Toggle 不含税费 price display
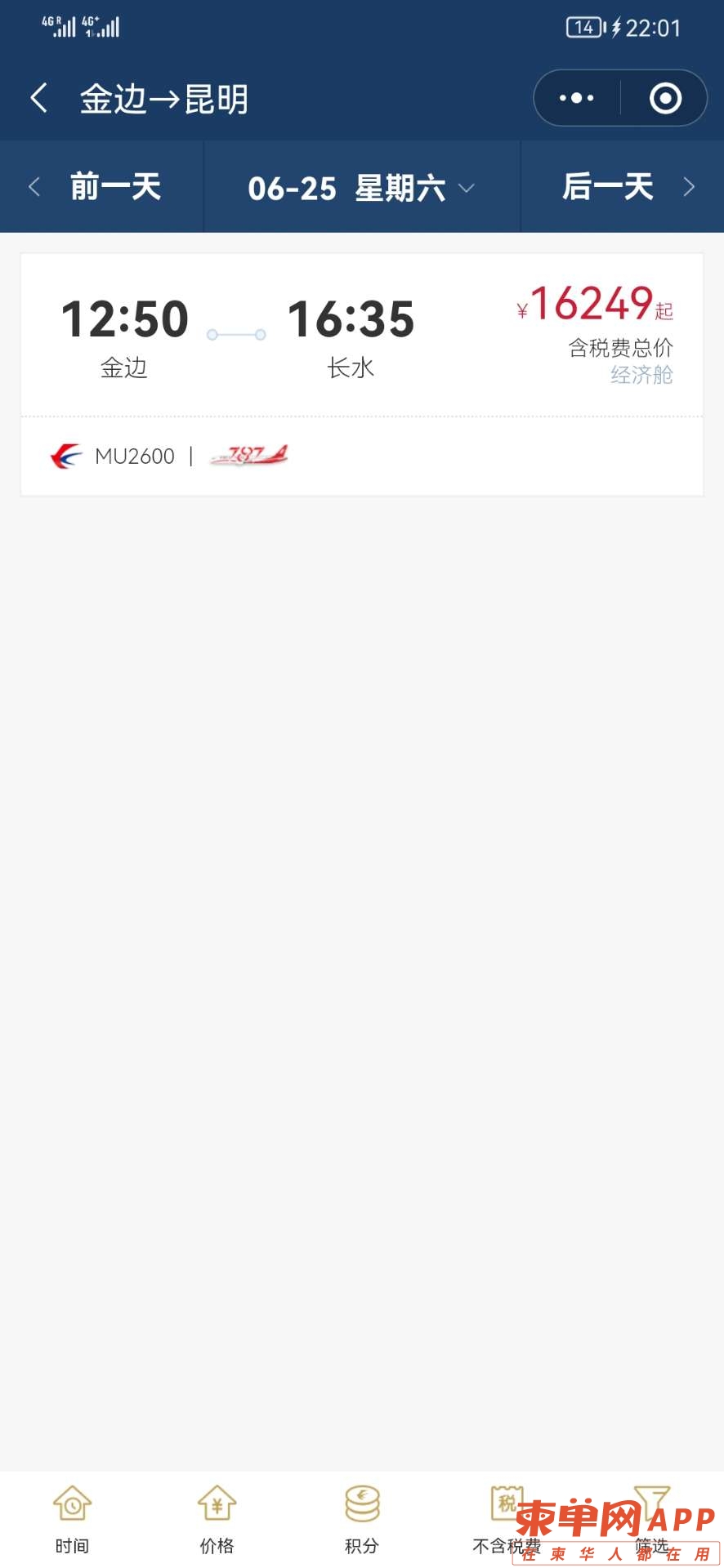 click(507, 1517)
